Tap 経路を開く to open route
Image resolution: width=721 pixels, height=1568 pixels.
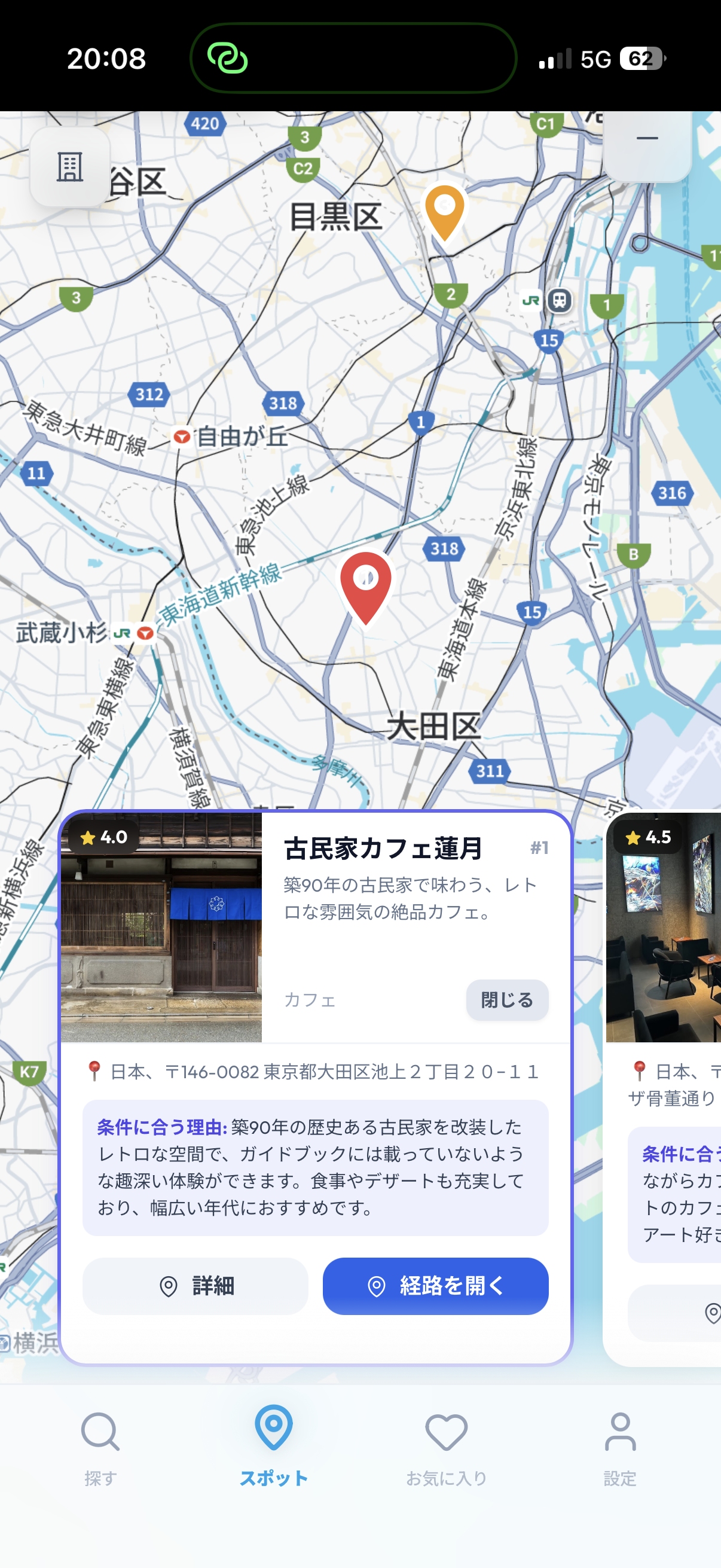click(x=435, y=1286)
